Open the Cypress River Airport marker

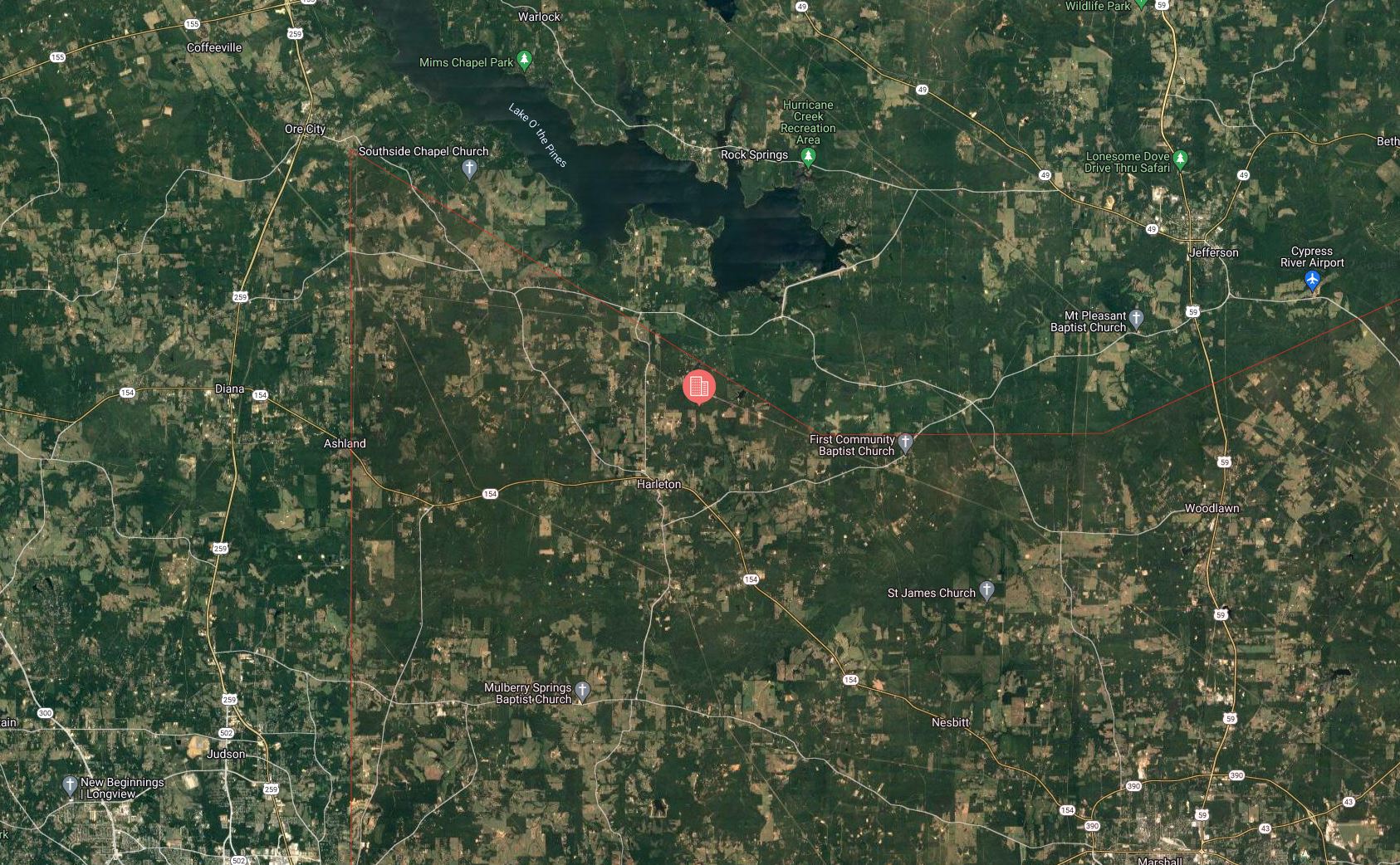click(1312, 281)
